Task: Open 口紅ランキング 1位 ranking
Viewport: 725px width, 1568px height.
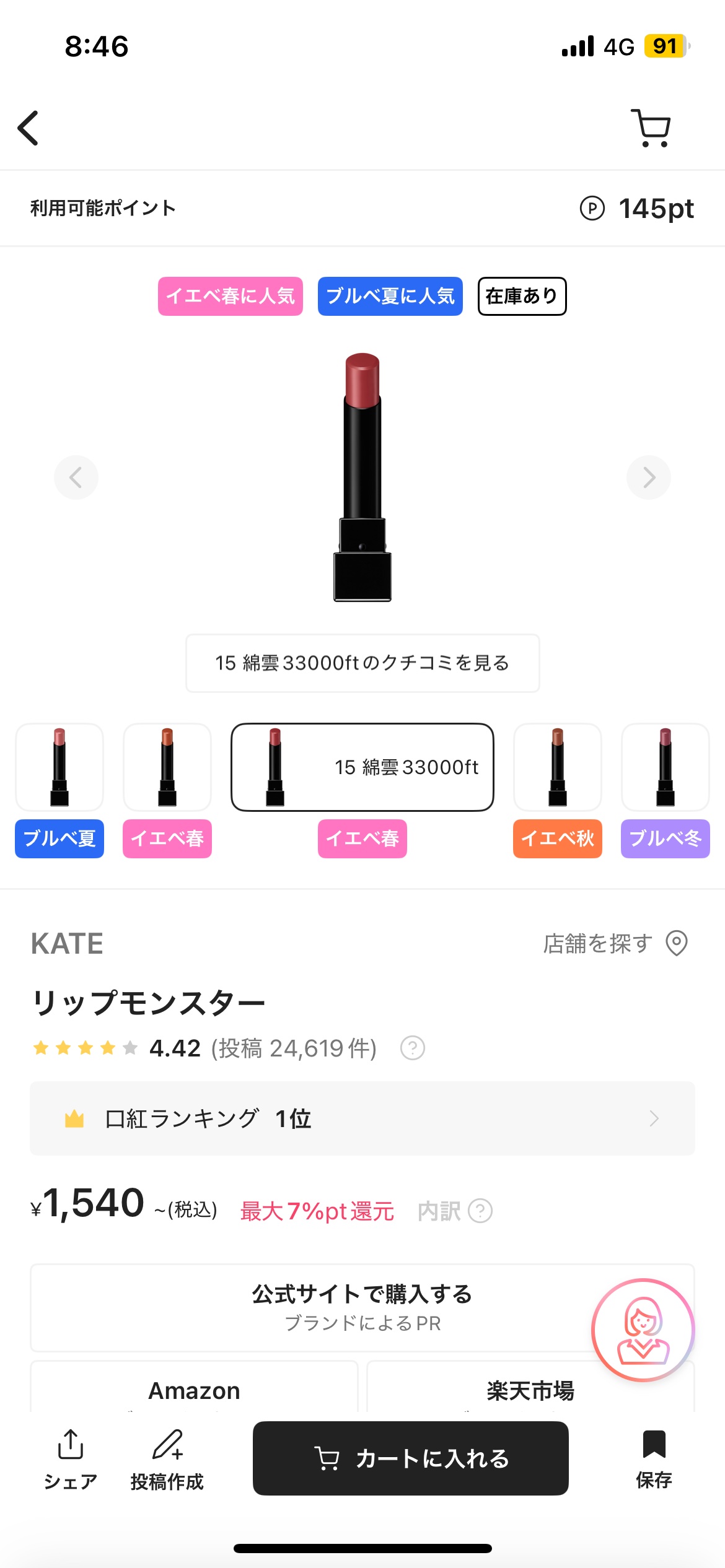Action: [362, 1118]
